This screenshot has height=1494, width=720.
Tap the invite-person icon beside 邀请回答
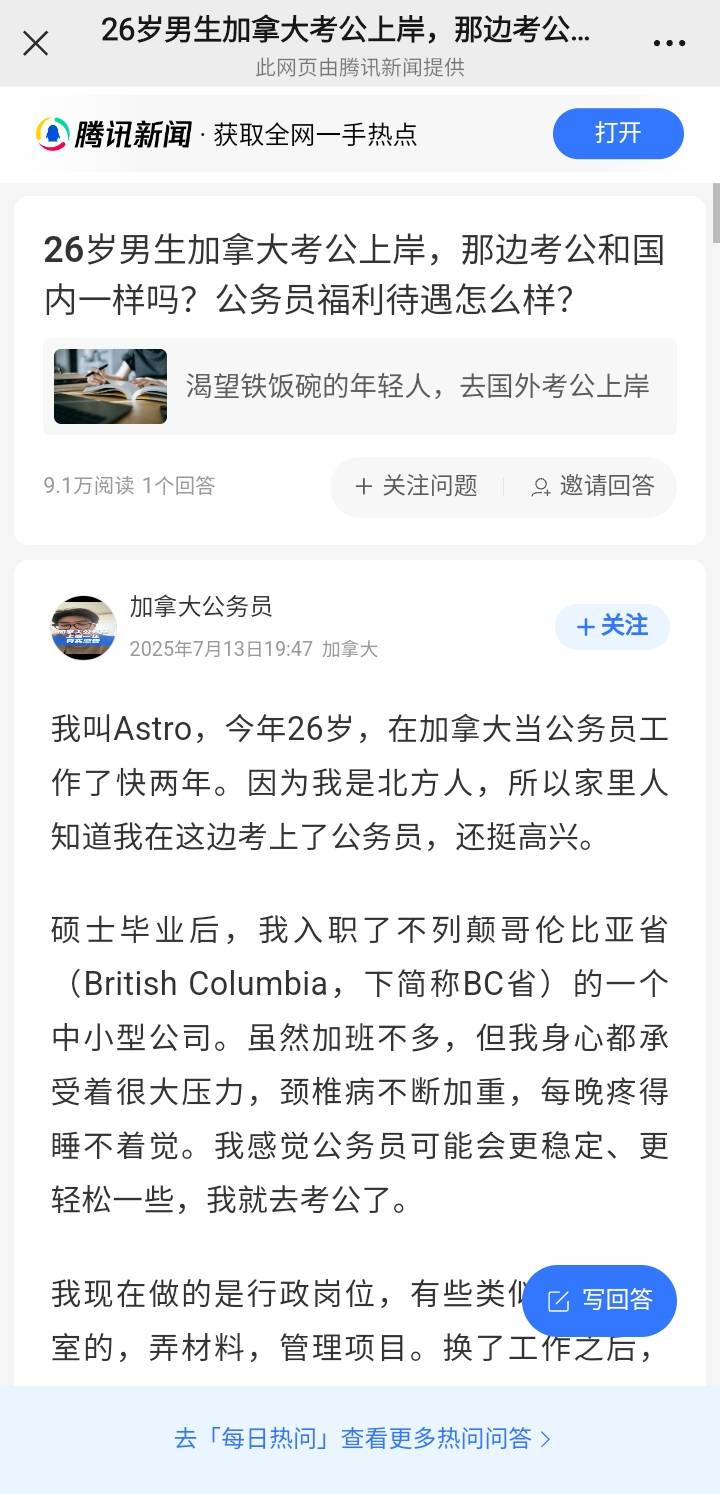(541, 487)
